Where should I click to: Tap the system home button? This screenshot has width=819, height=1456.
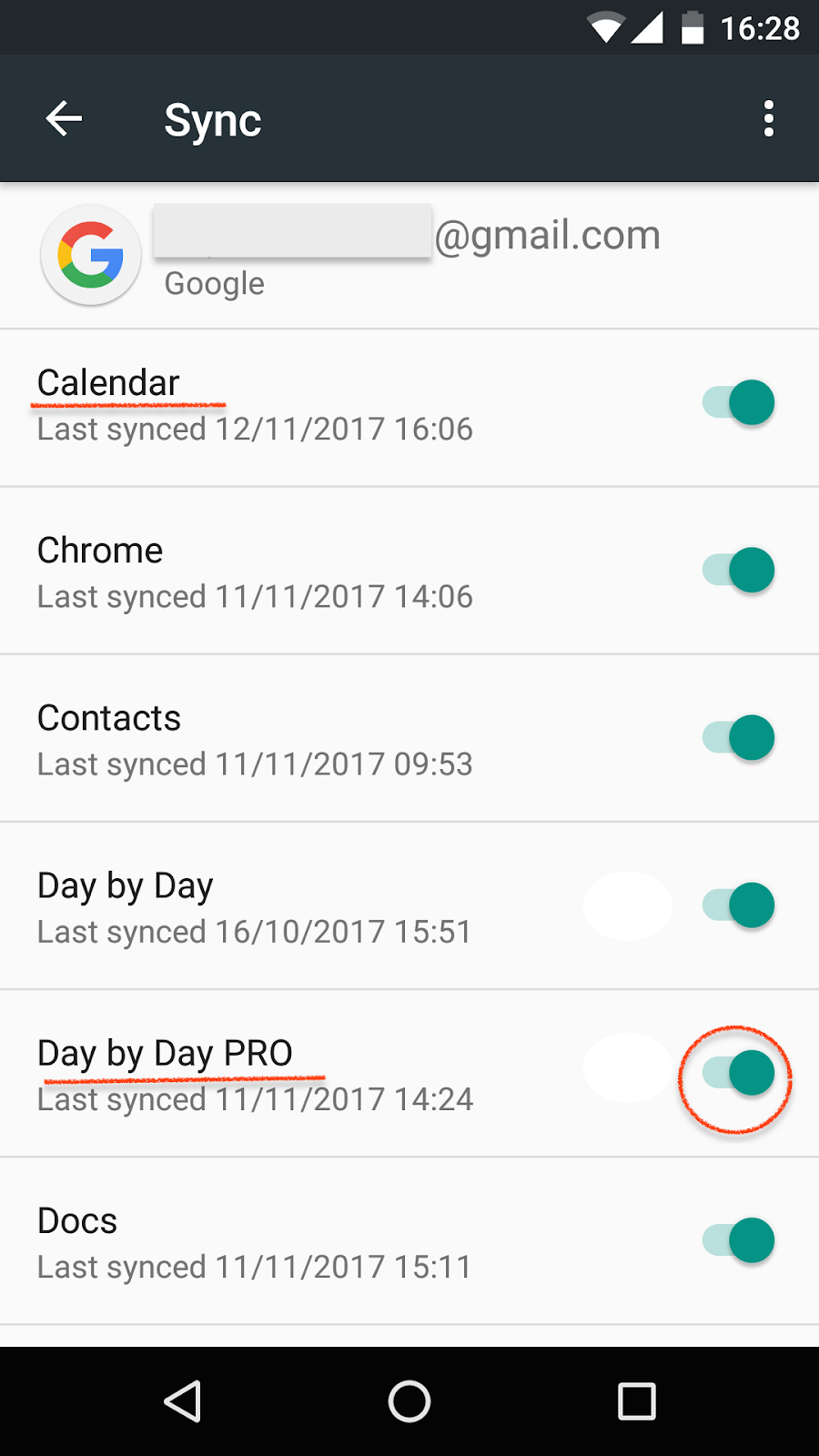pyautogui.click(x=409, y=1401)
